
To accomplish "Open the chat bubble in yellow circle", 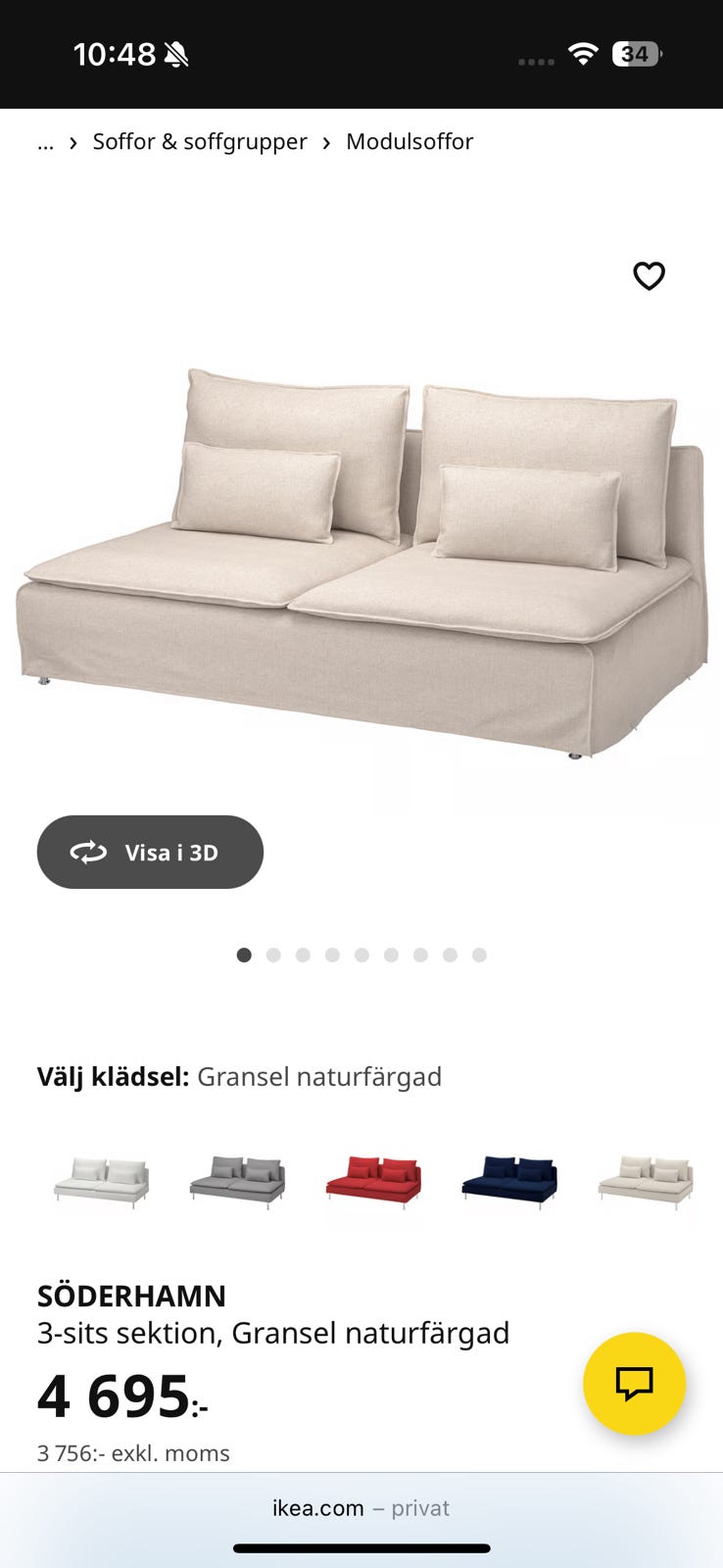I will coord(634,1384).
